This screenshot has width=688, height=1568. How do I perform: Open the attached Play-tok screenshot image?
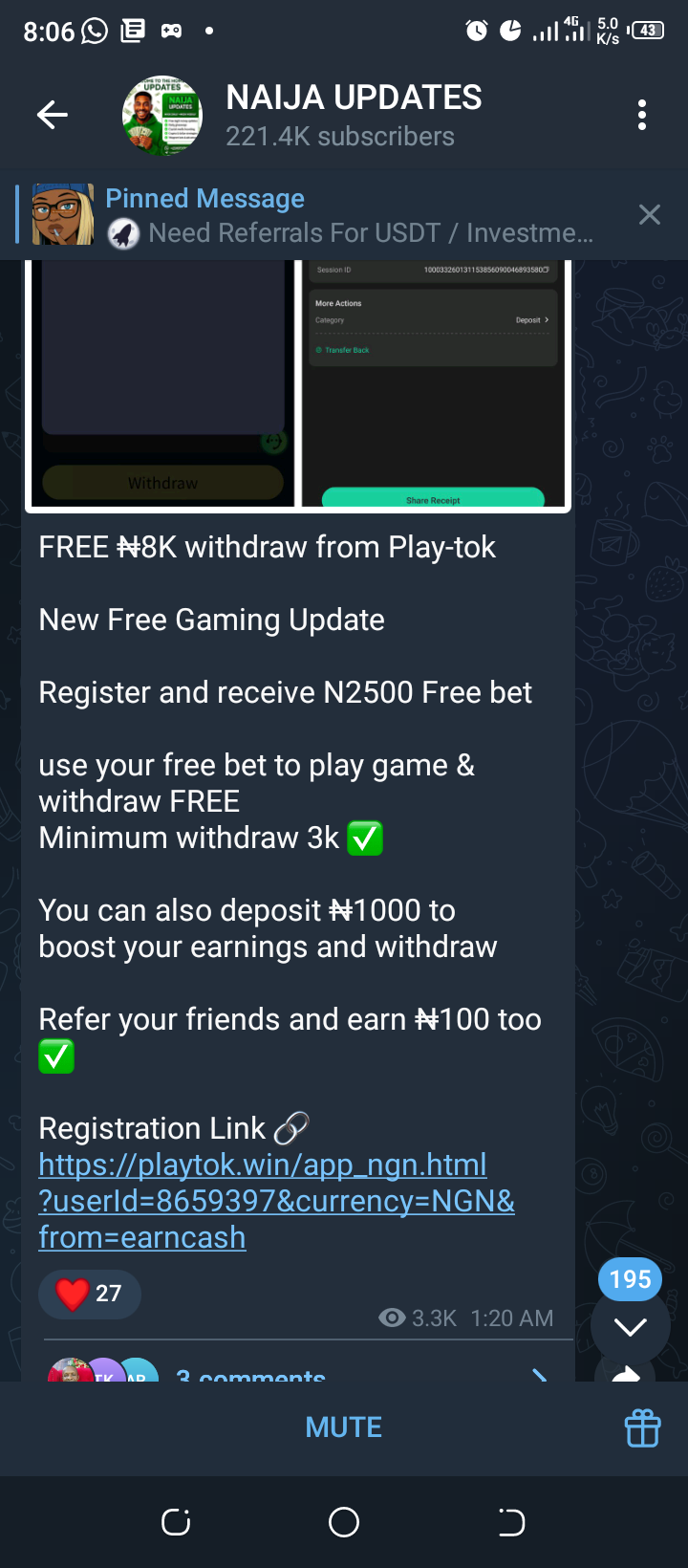tap(298, 382)
